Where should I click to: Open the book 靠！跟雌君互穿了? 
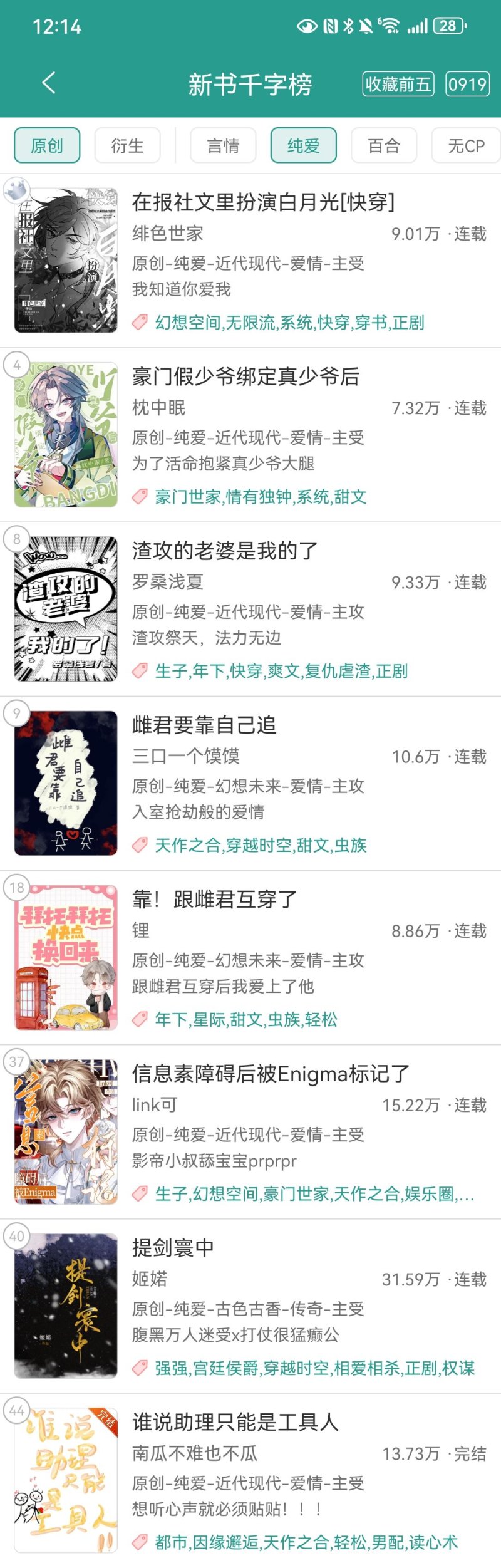coord(214,899)
